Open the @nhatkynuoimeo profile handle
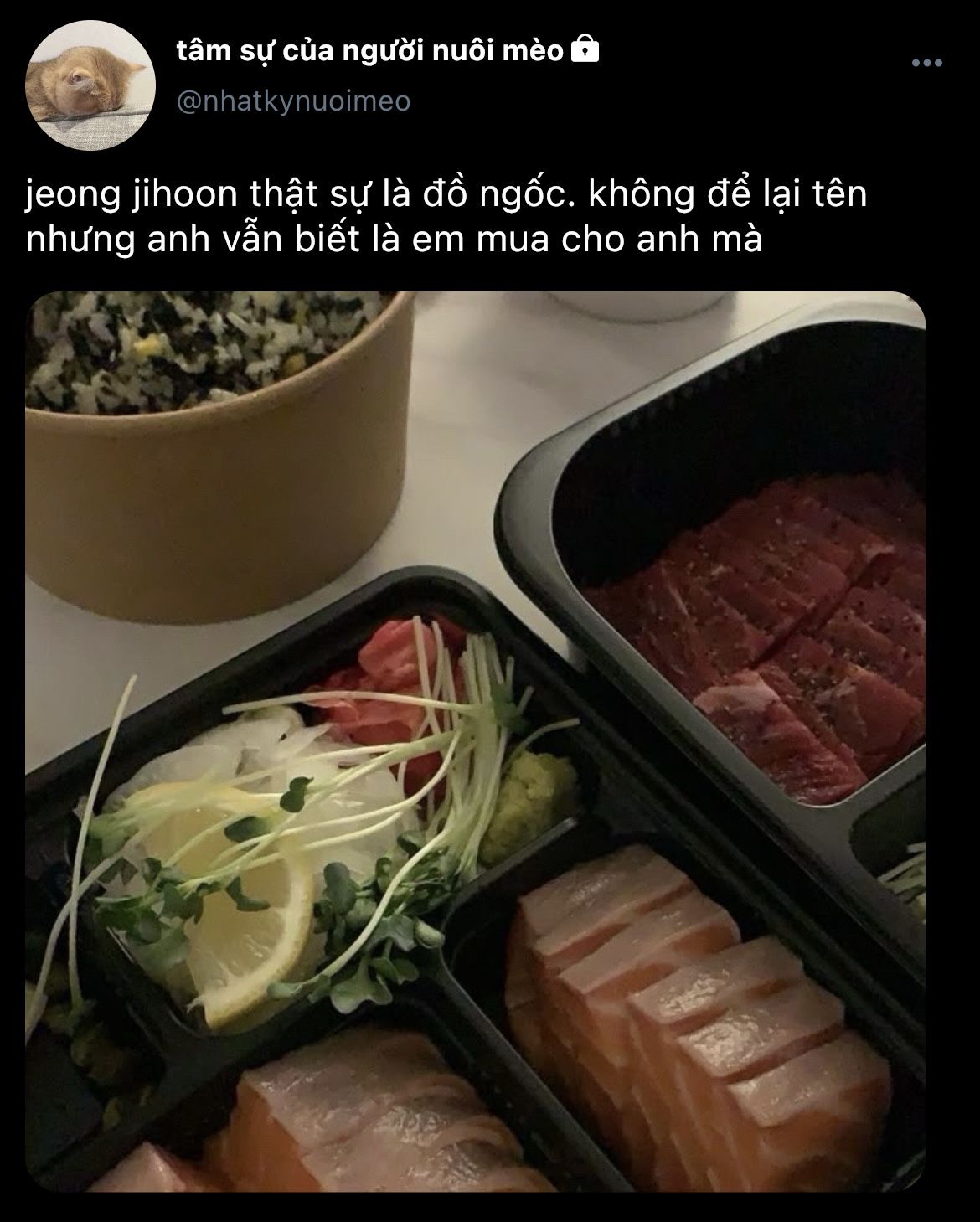The image size is (980, 1222). pyautogui.click(x=293, y=102)
